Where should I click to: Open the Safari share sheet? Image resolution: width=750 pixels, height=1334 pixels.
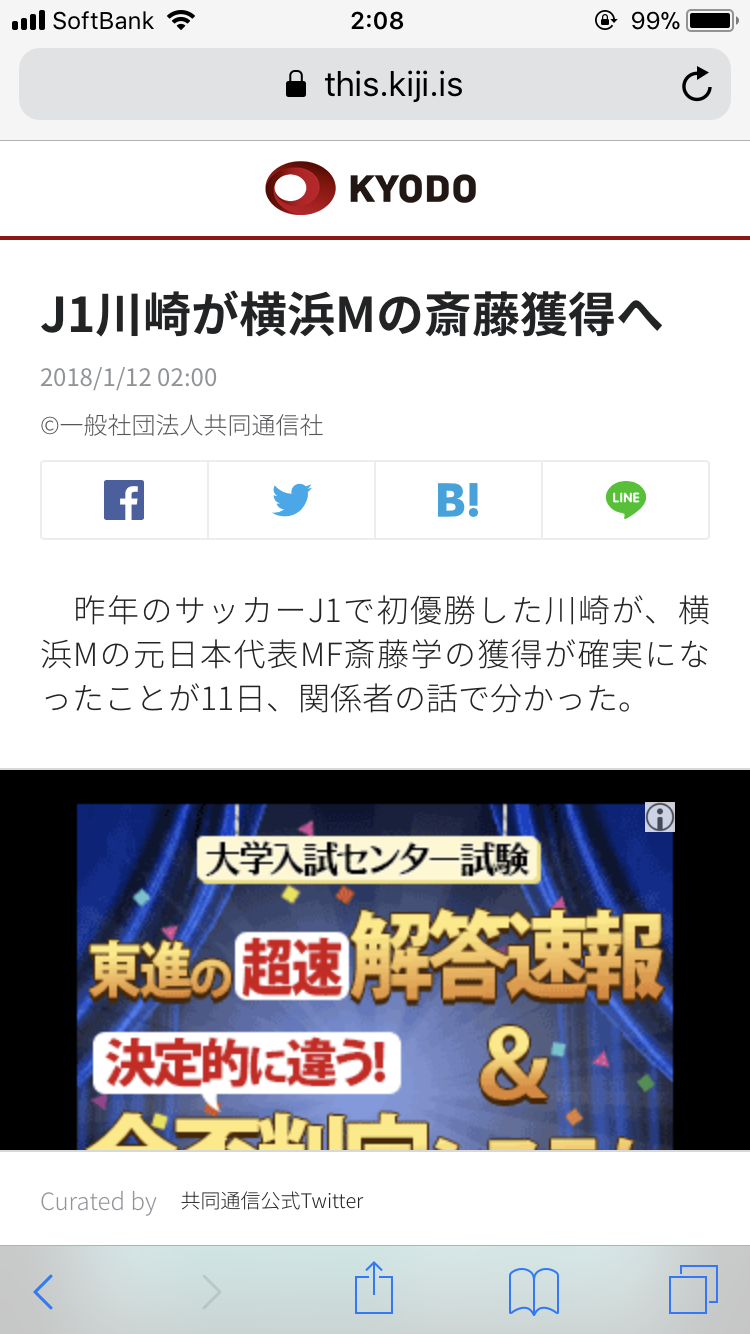374,1289
